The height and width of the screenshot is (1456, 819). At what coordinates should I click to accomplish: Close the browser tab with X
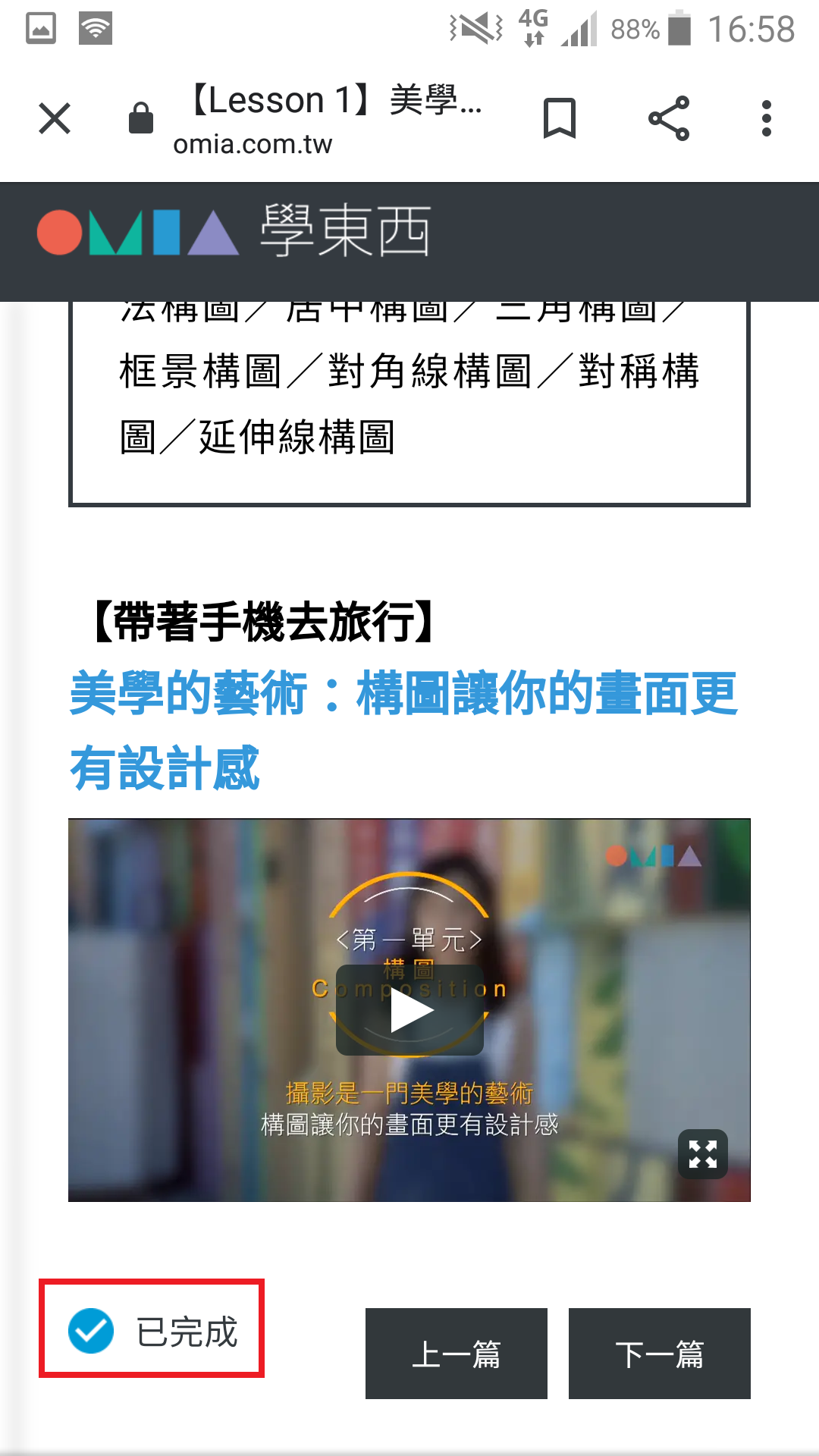(x=55, y=118)
